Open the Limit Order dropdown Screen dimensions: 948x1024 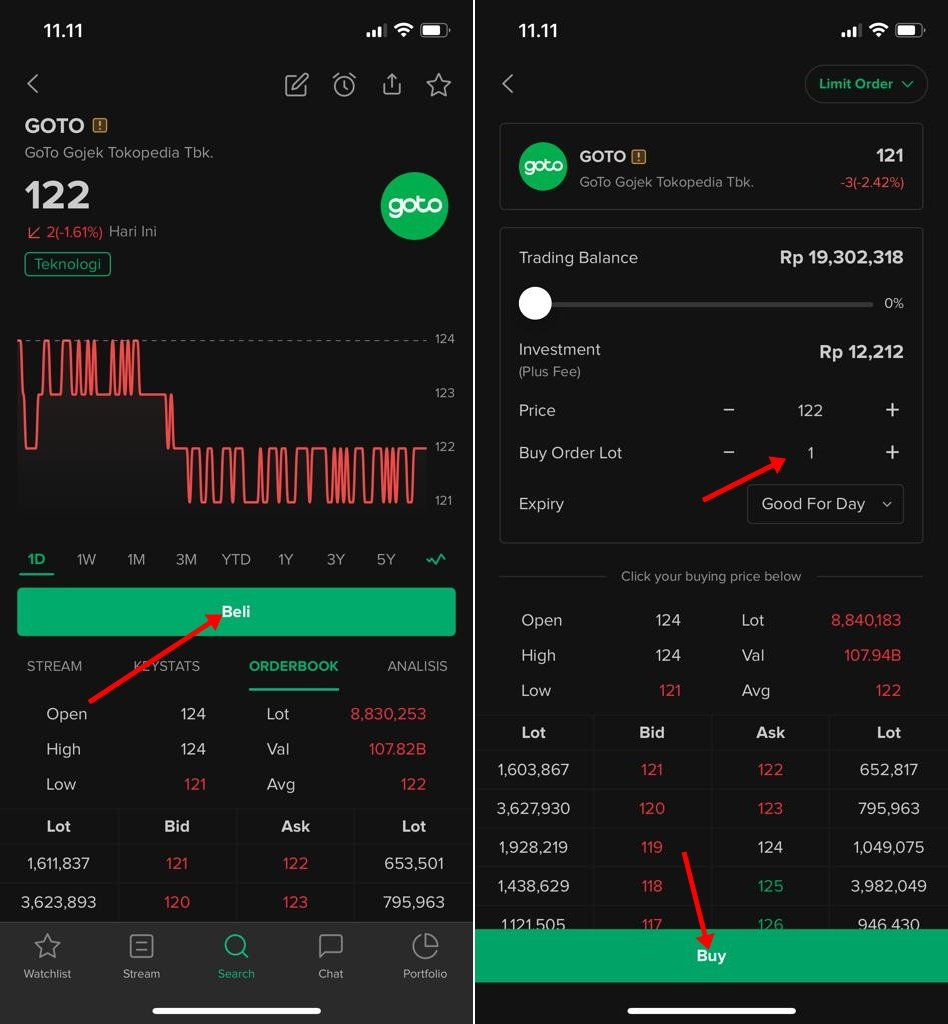point(865,84)
